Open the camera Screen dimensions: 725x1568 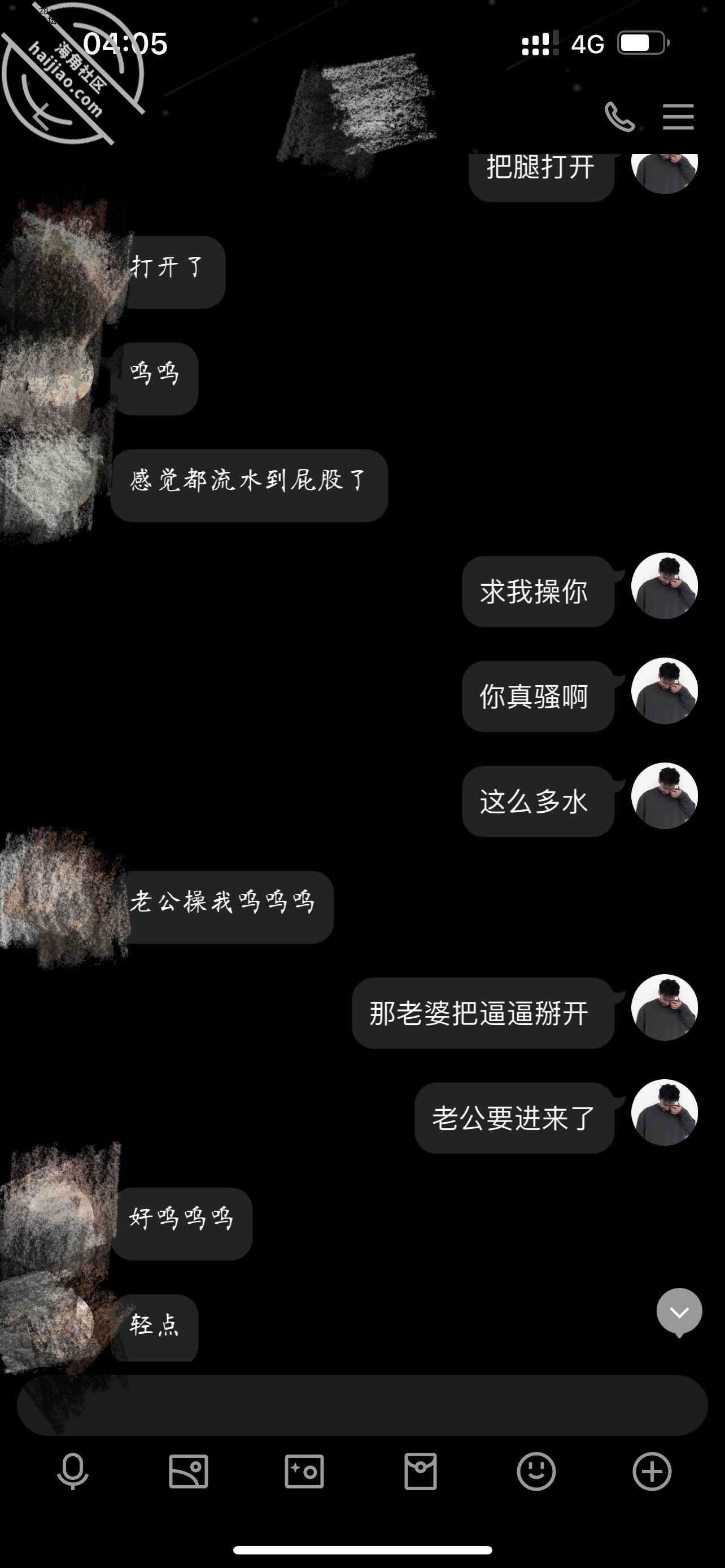point(304,1471)
